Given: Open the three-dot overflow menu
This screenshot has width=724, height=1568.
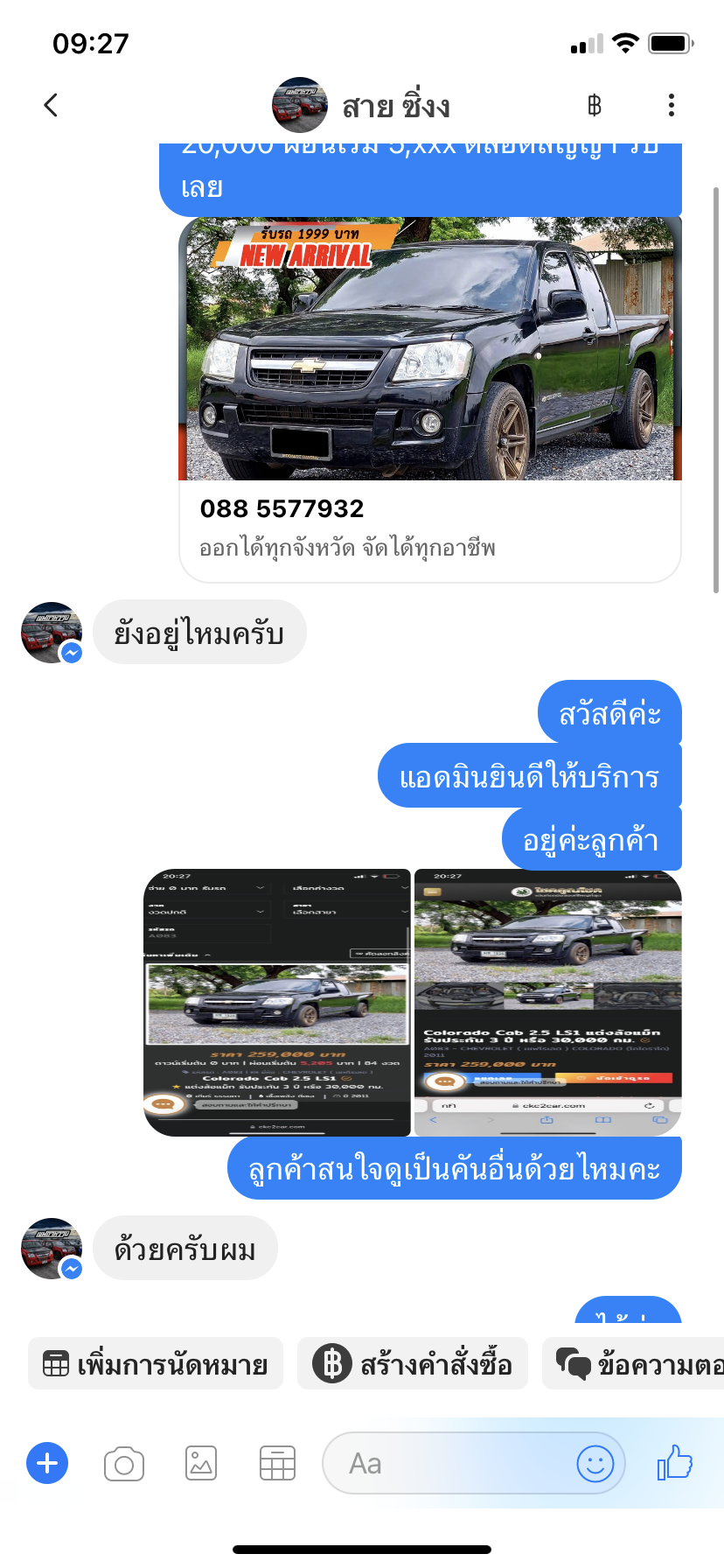Looking at the screenshot, I should 671,105.
